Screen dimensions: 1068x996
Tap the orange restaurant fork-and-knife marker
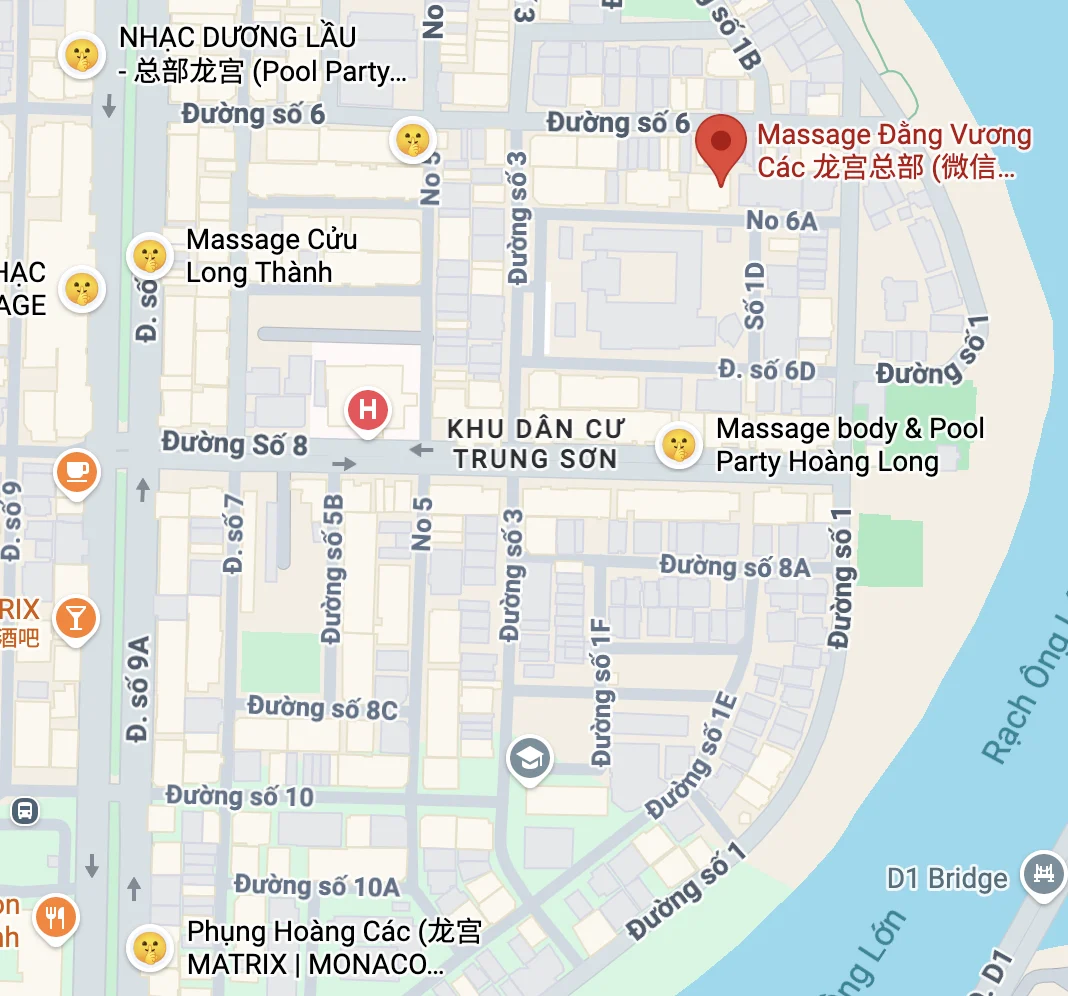coord(55,917)
